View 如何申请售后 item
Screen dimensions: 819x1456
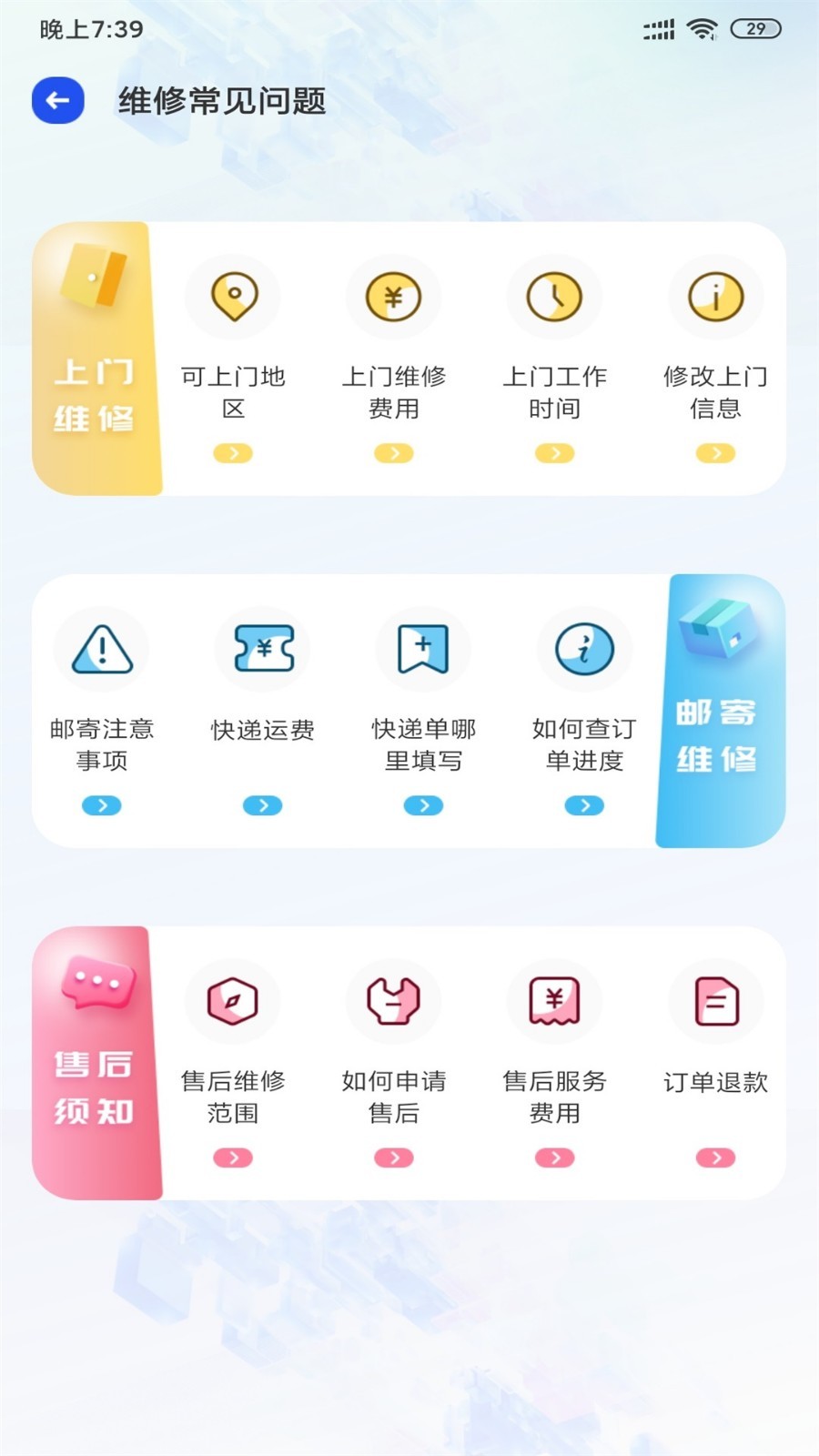[394, 1063]
